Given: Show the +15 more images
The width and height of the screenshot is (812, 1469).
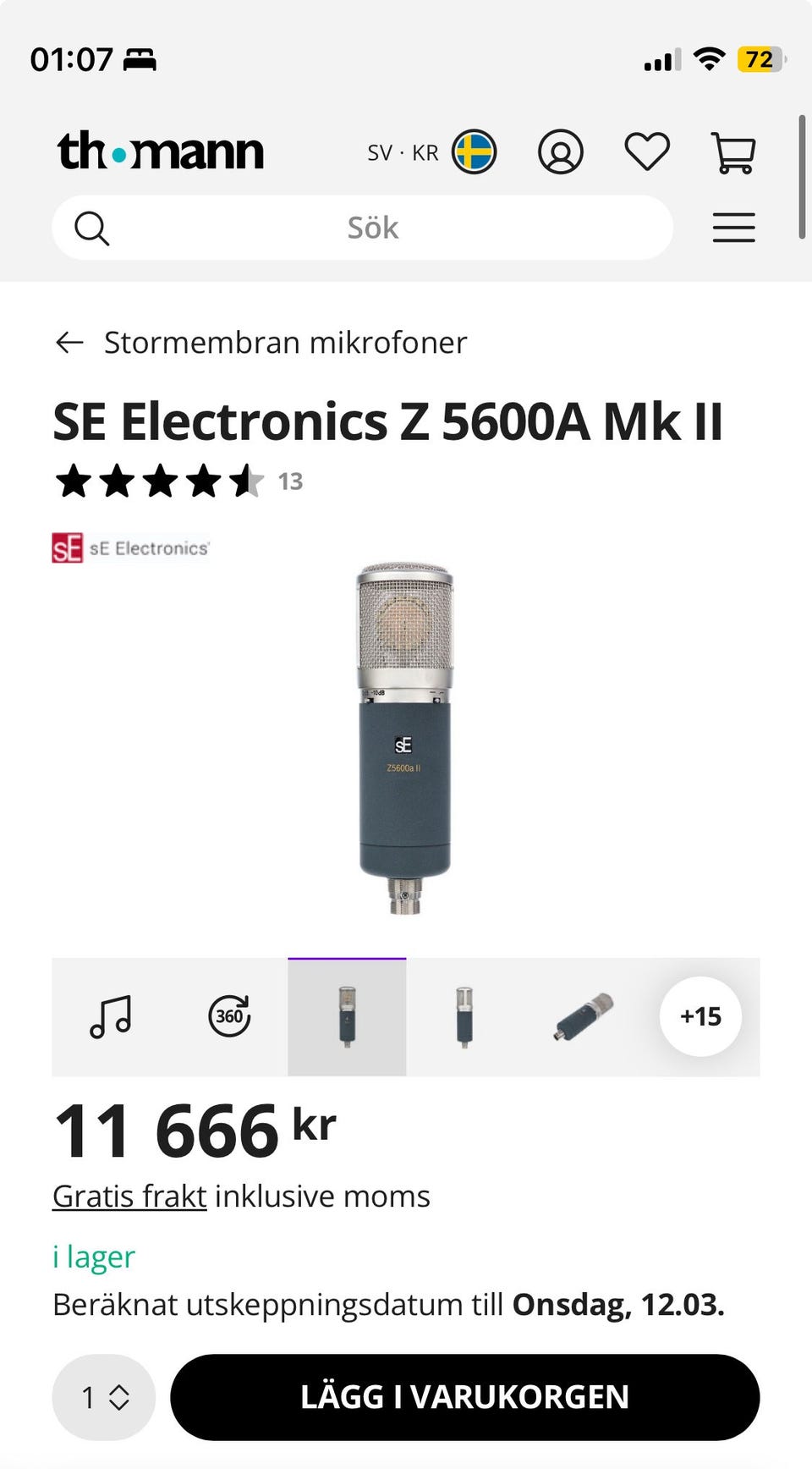Looking at the screenshot, I should click(x=700, y=1016).
